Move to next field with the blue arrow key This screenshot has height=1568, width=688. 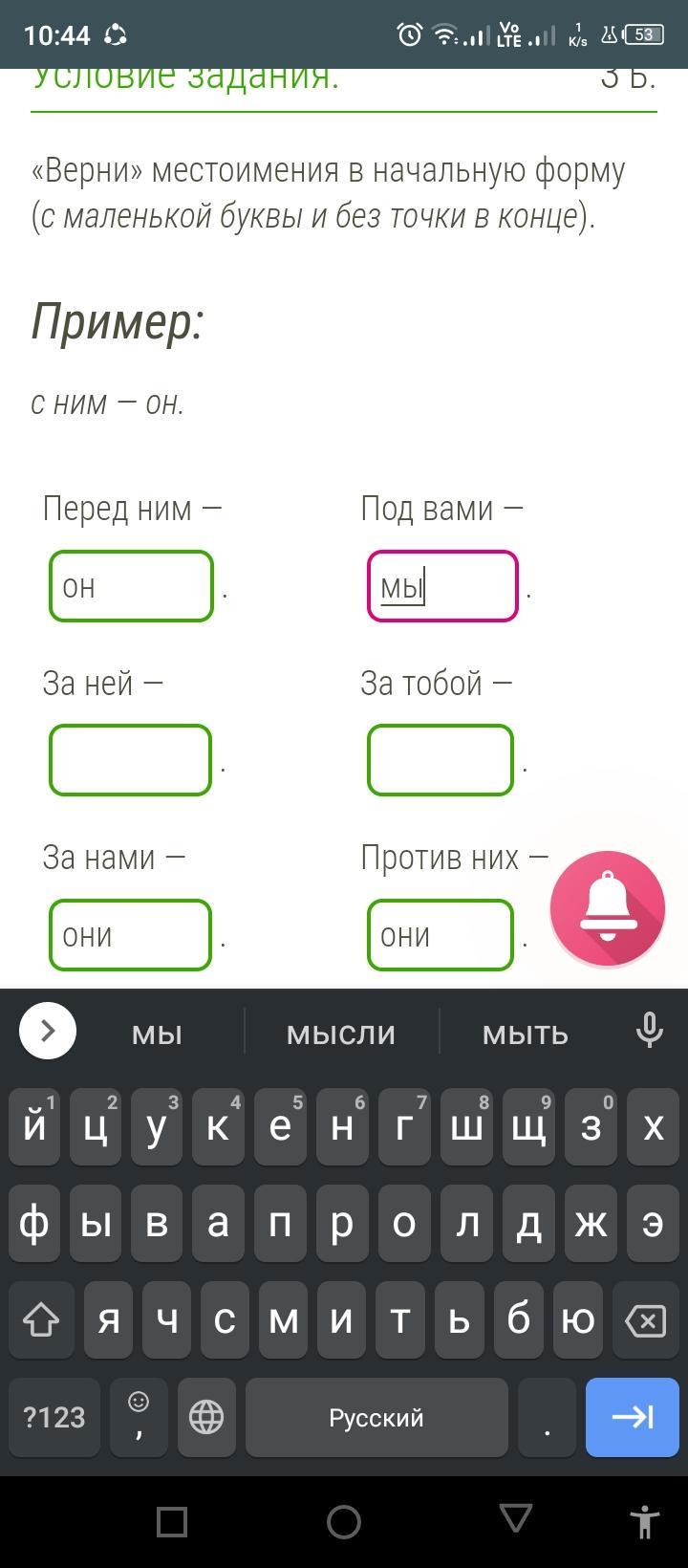click(633, 1417)
